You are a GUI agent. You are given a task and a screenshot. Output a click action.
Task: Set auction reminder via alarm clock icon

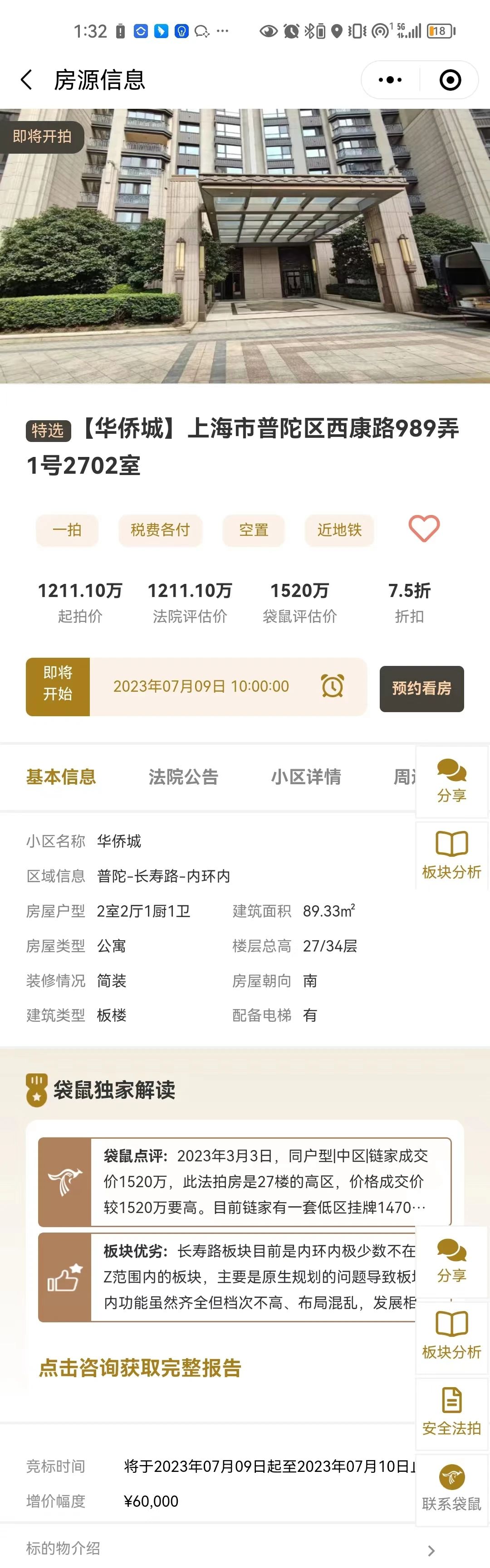[x=332, y=686]
